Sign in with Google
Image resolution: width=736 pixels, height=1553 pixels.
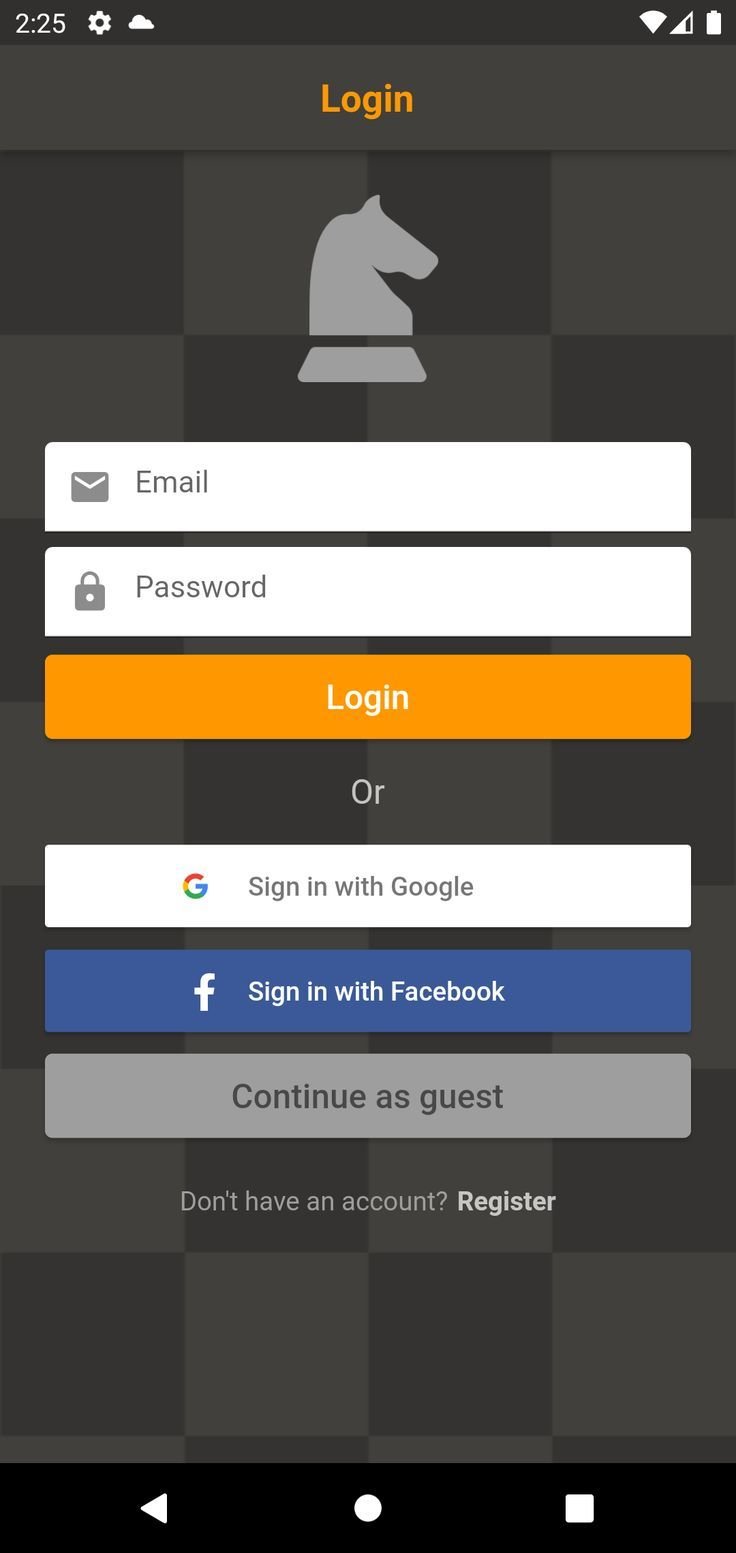pos(368,886)
